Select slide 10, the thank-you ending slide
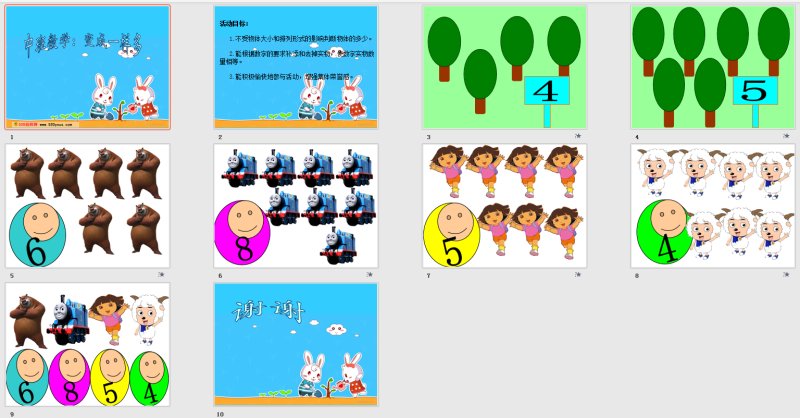Image resolution: width=800 pixels, height=418 pixels. [296, 344]
